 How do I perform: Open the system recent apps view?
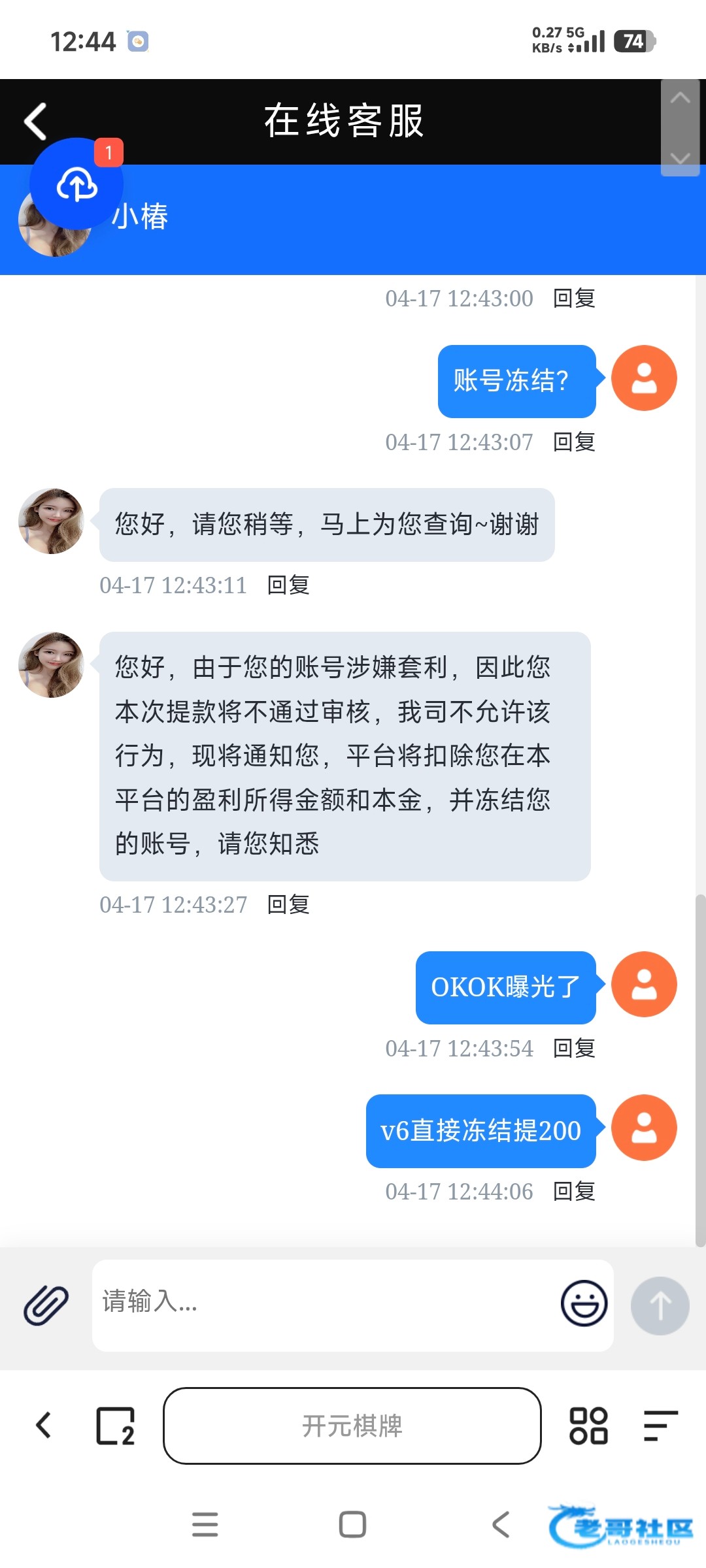[205, 1525]
